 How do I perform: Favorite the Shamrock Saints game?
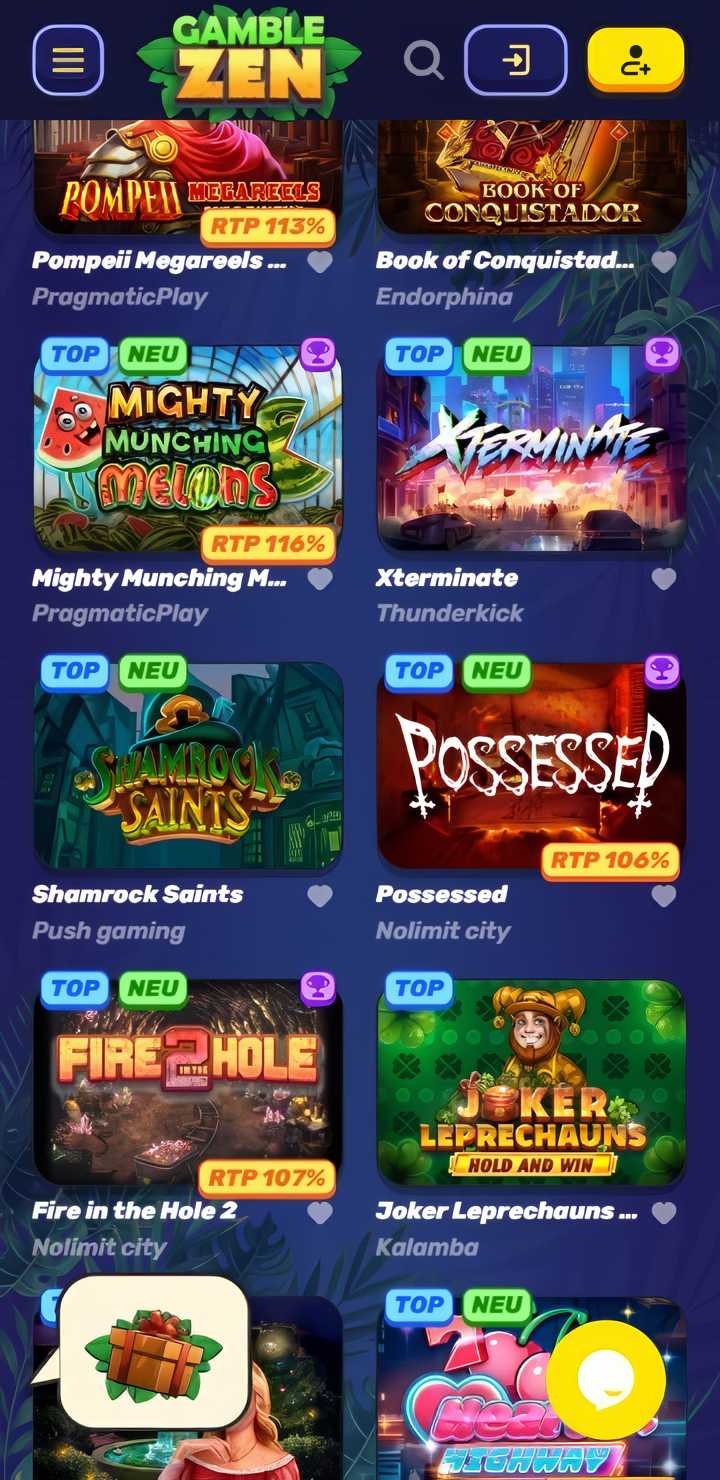pos(319,896)
